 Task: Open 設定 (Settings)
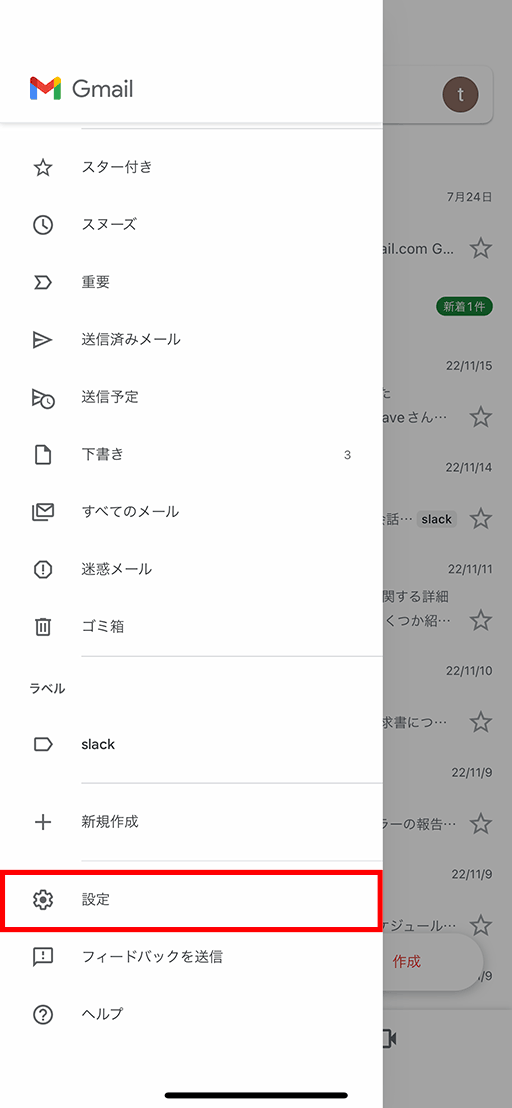pos(191,900)
